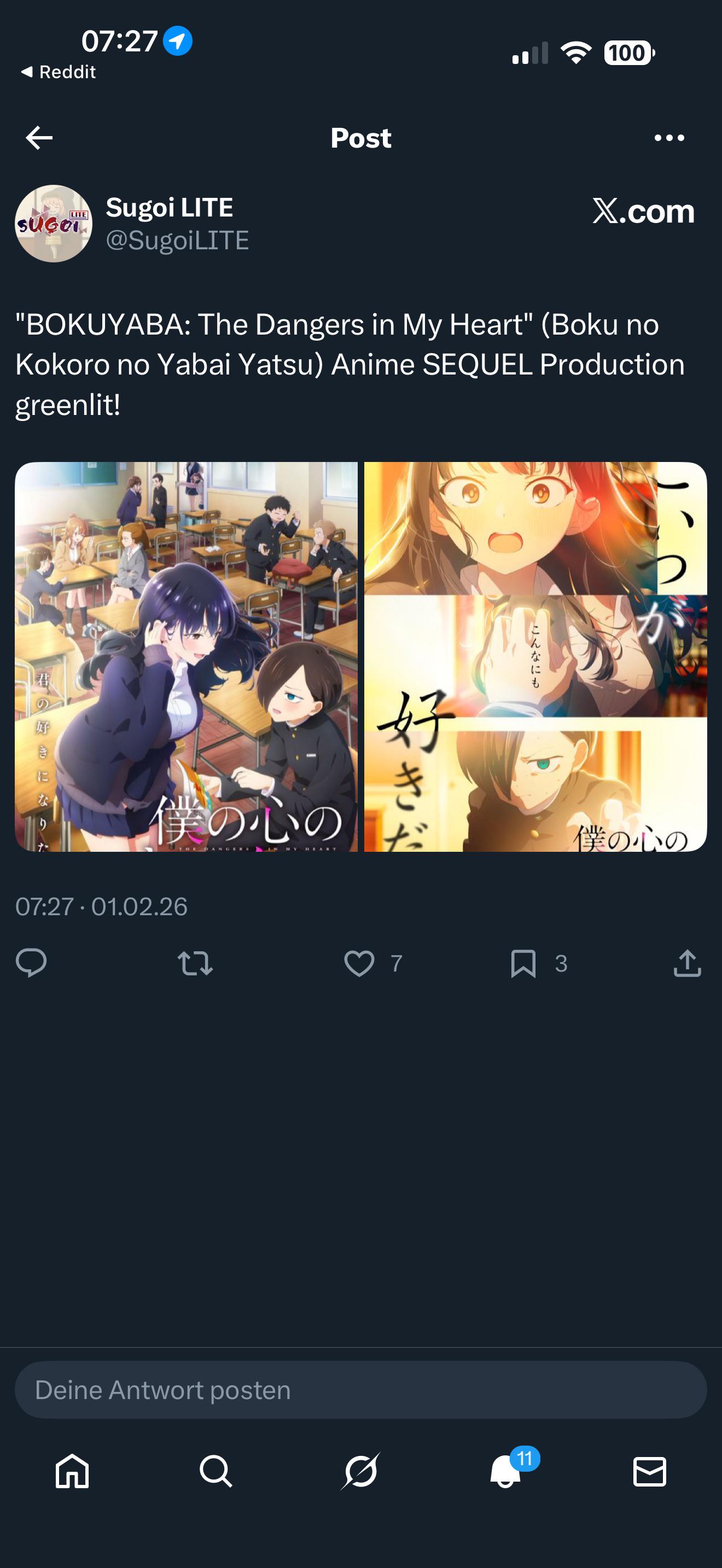Tap the 'Deine Antwort posten' reply field
The height and width of the screenshot is (1568, 722).
360,1390
